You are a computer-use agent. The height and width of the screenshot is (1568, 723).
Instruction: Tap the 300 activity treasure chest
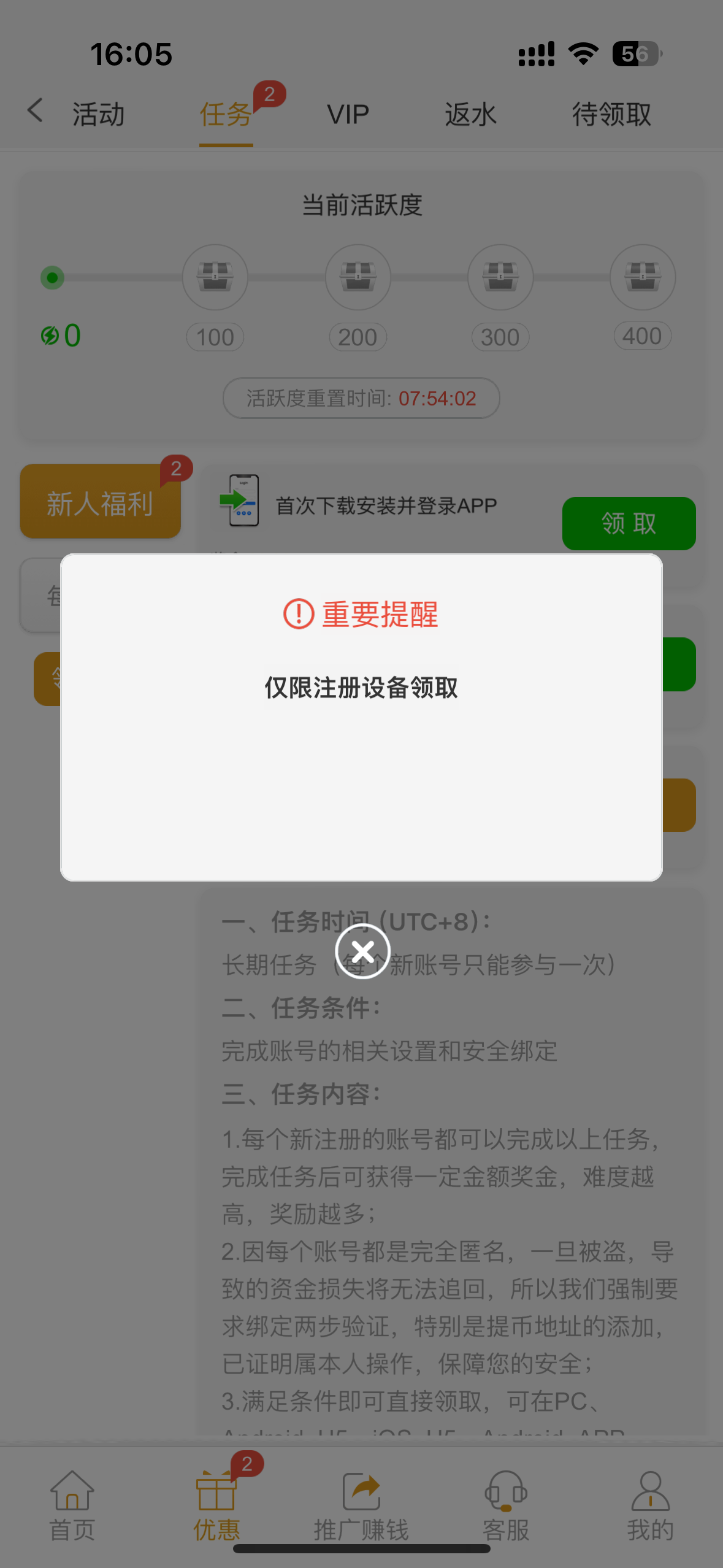point(500,277)
